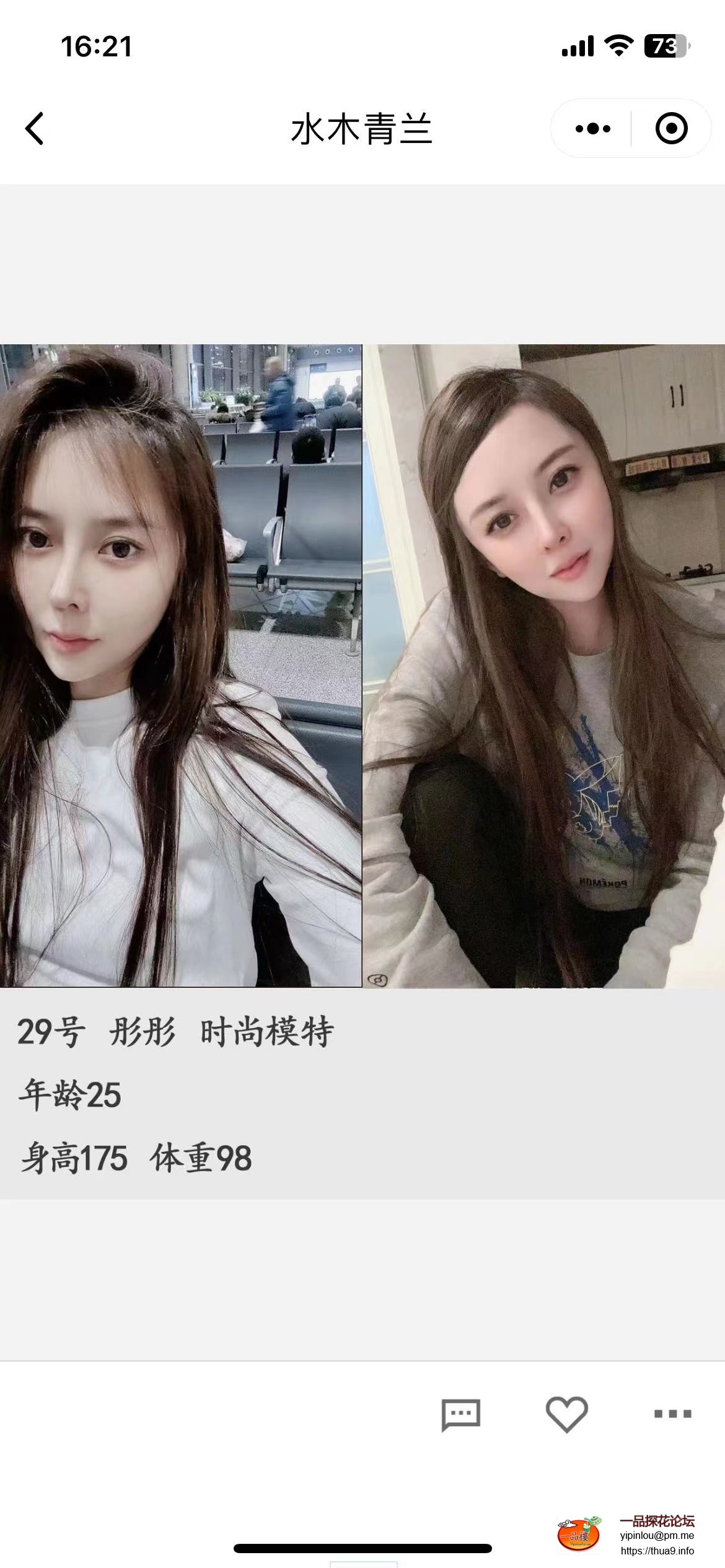Open the mini-program capsule menu (•••) at top
This screenshot has width=725, height=1568.
click(x=592, y=128)
